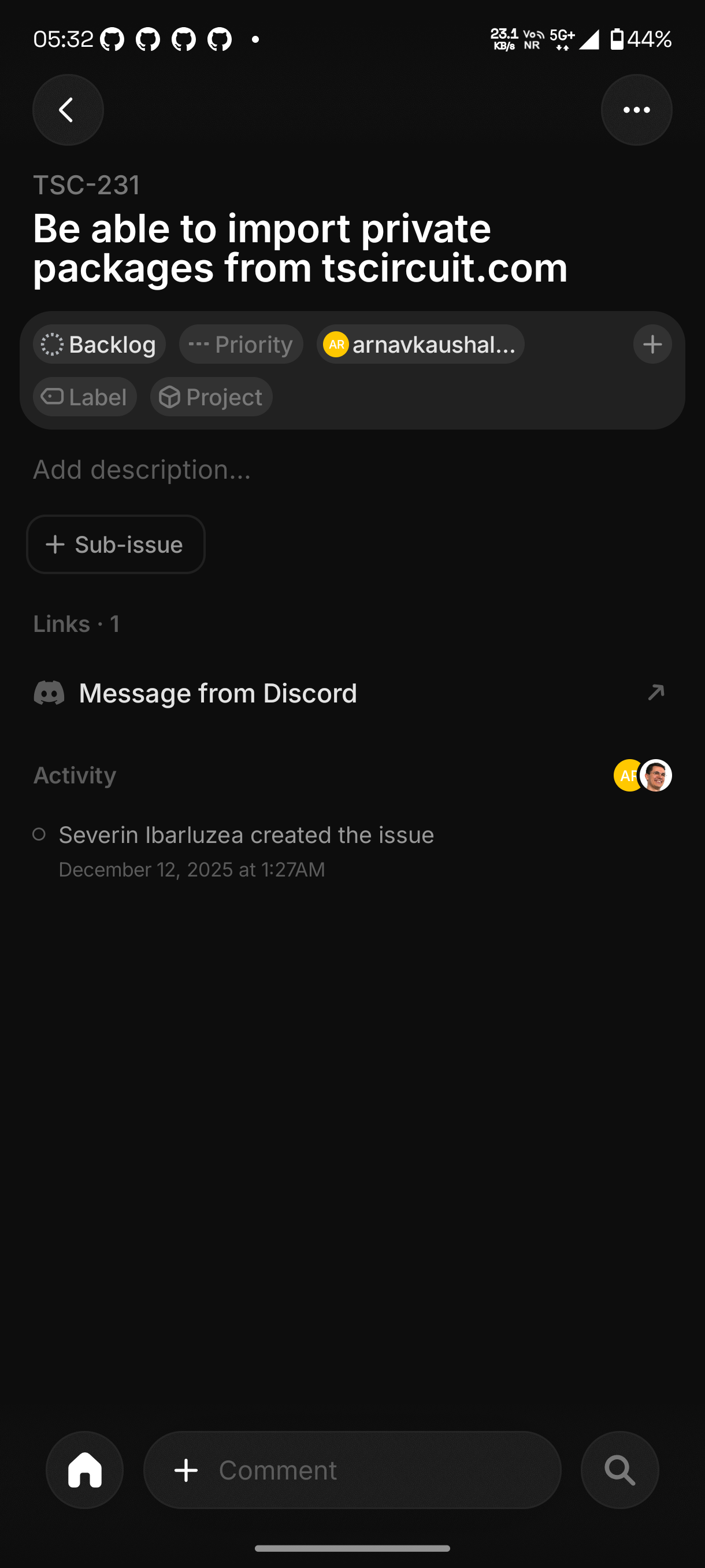This screenshot has height=1568, width=705.
Task: Create a new Sub-issue
Action: [116, 544]
